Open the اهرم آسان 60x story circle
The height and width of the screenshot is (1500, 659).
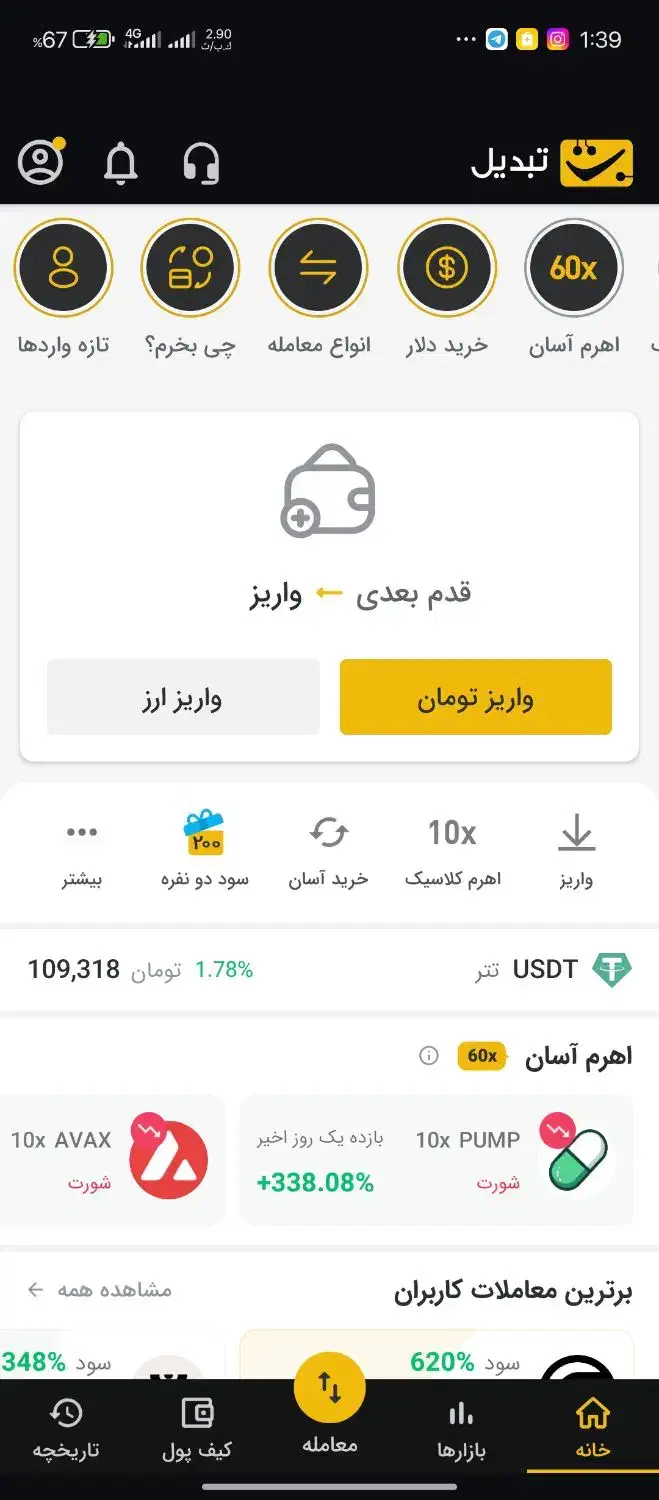tap(573, 269)
